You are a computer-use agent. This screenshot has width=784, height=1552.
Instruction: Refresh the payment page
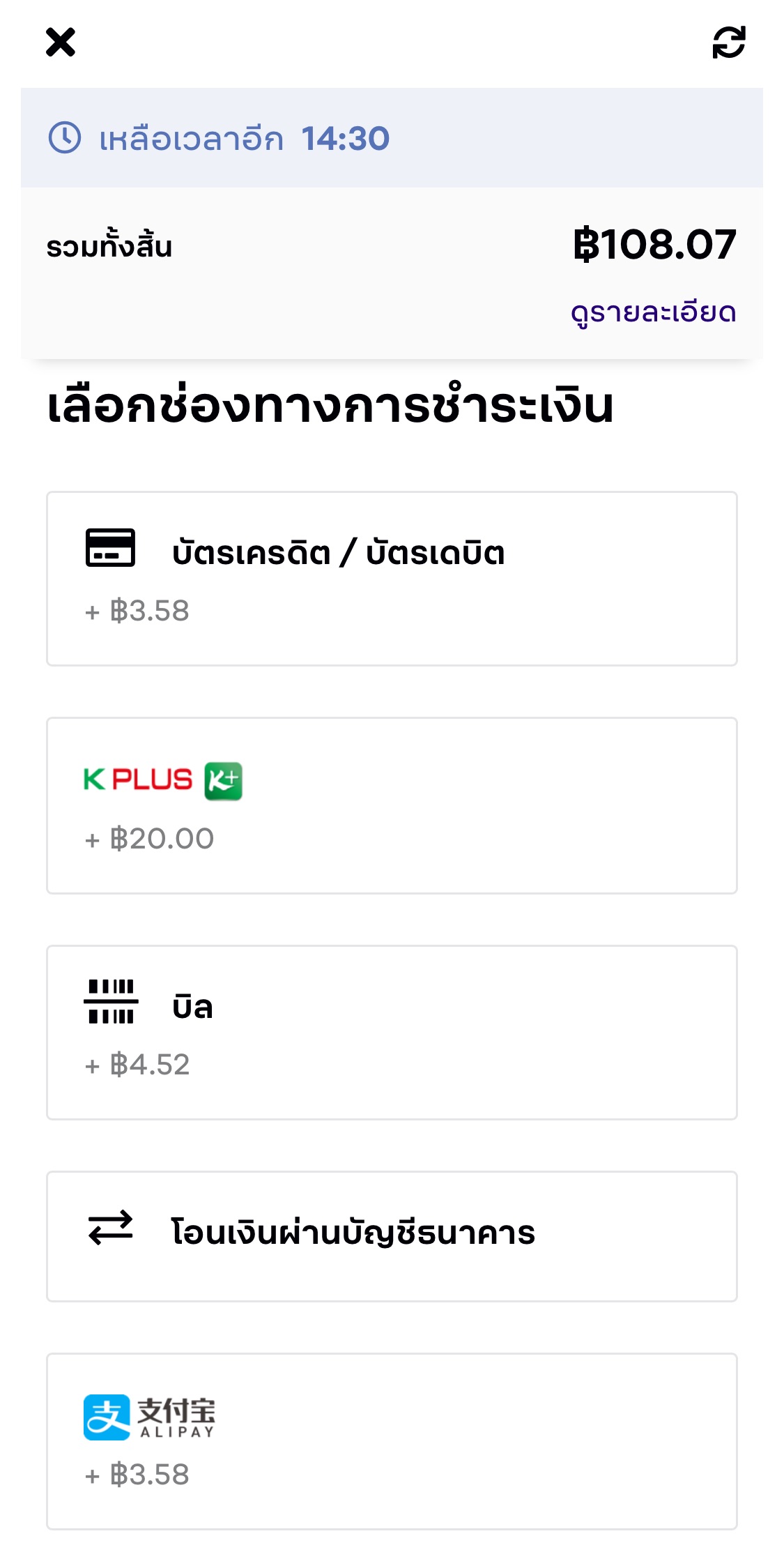pyautogui.click(x=729, y=43)
